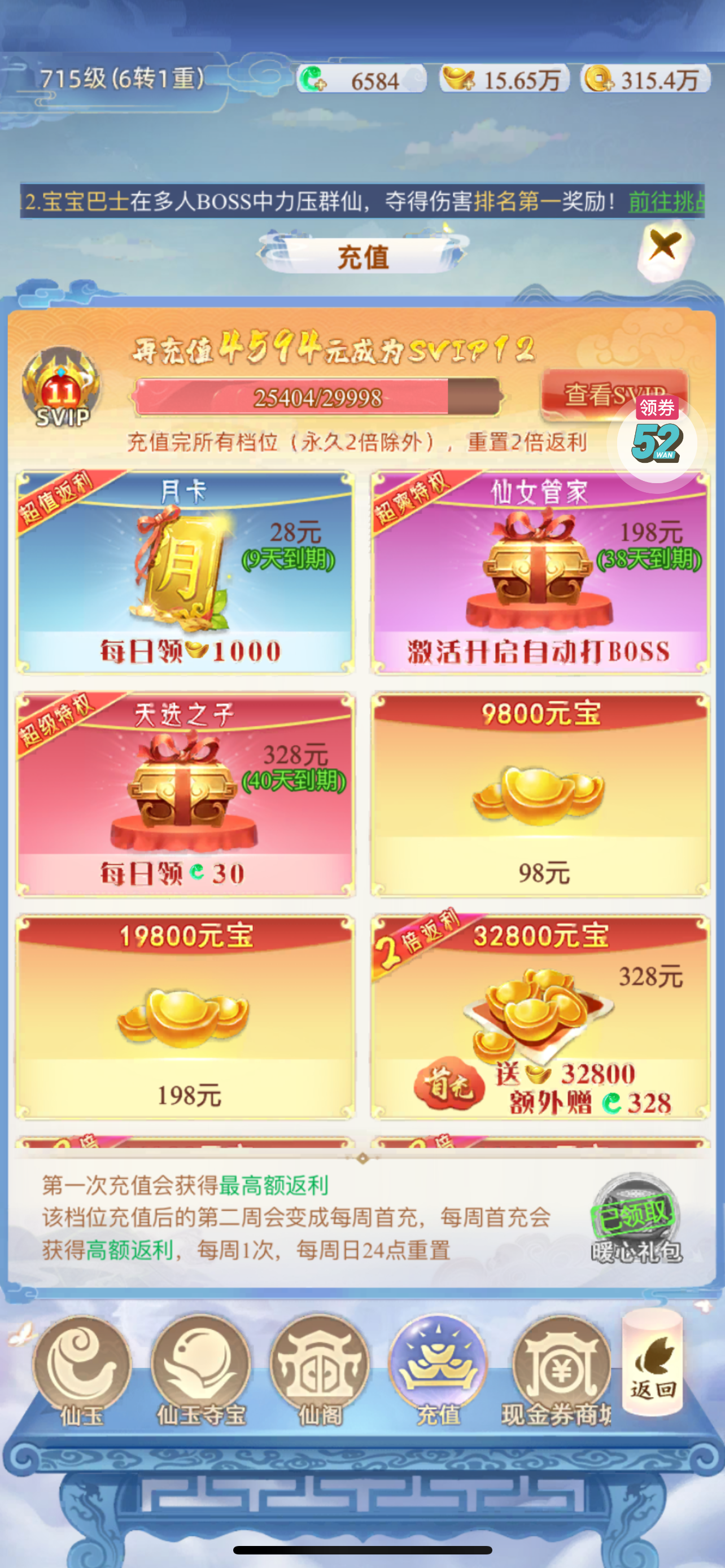This screenshot has width=725, height=1568.
Task: Select the 月卡 28元 card
Action: (185, 572)
